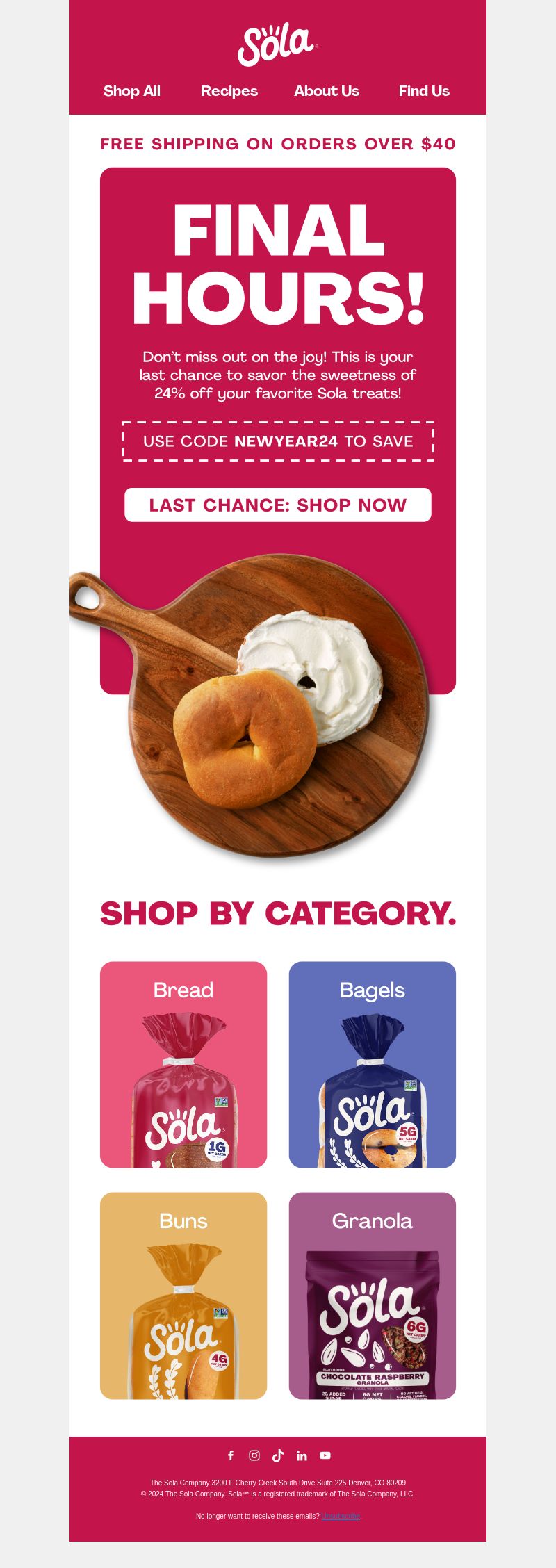556x1568 pixels.
Task: Tap Last Chance: Shop Now button
Action: (278, 505)
